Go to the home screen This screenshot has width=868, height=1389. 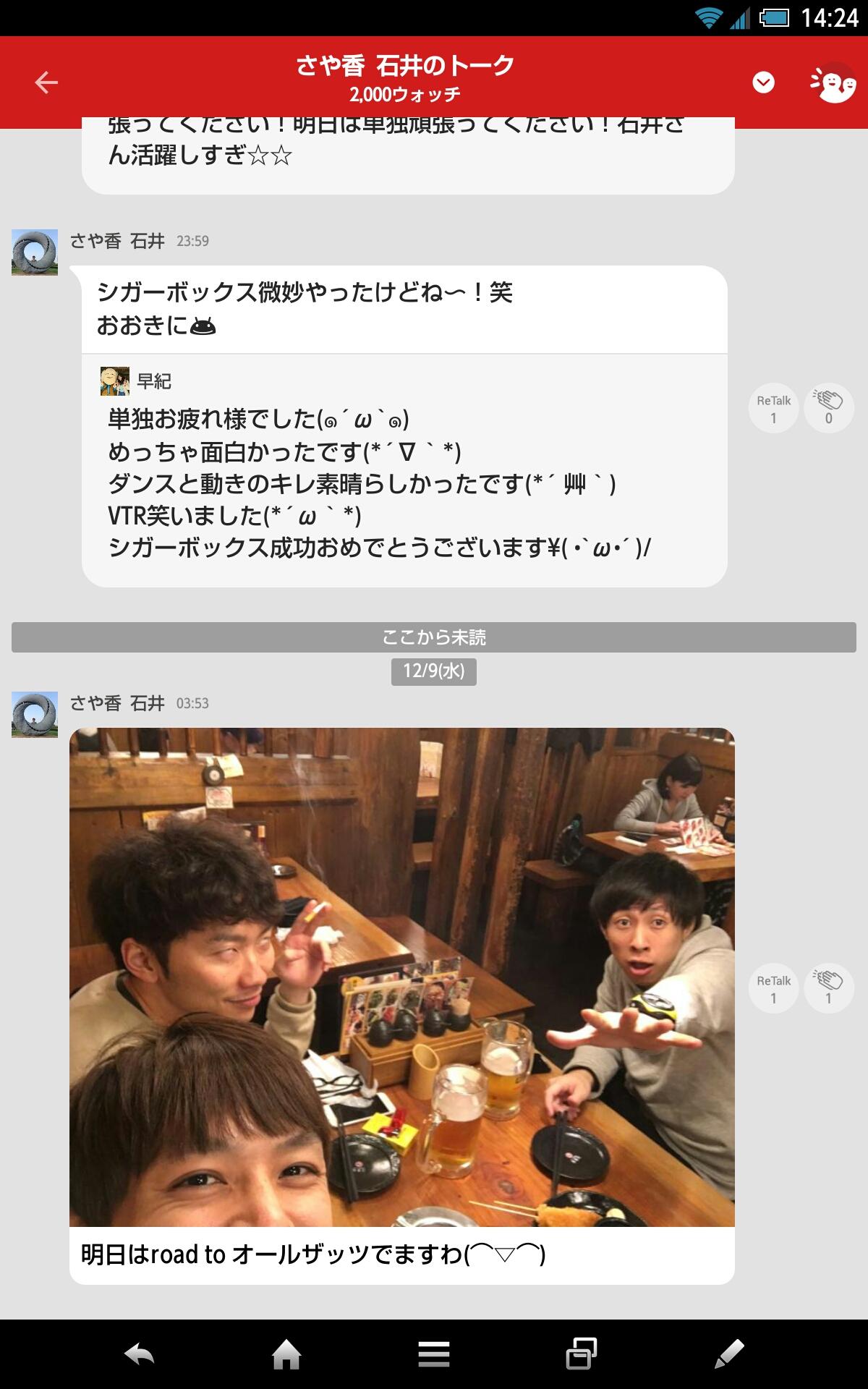coord(286,1354)
